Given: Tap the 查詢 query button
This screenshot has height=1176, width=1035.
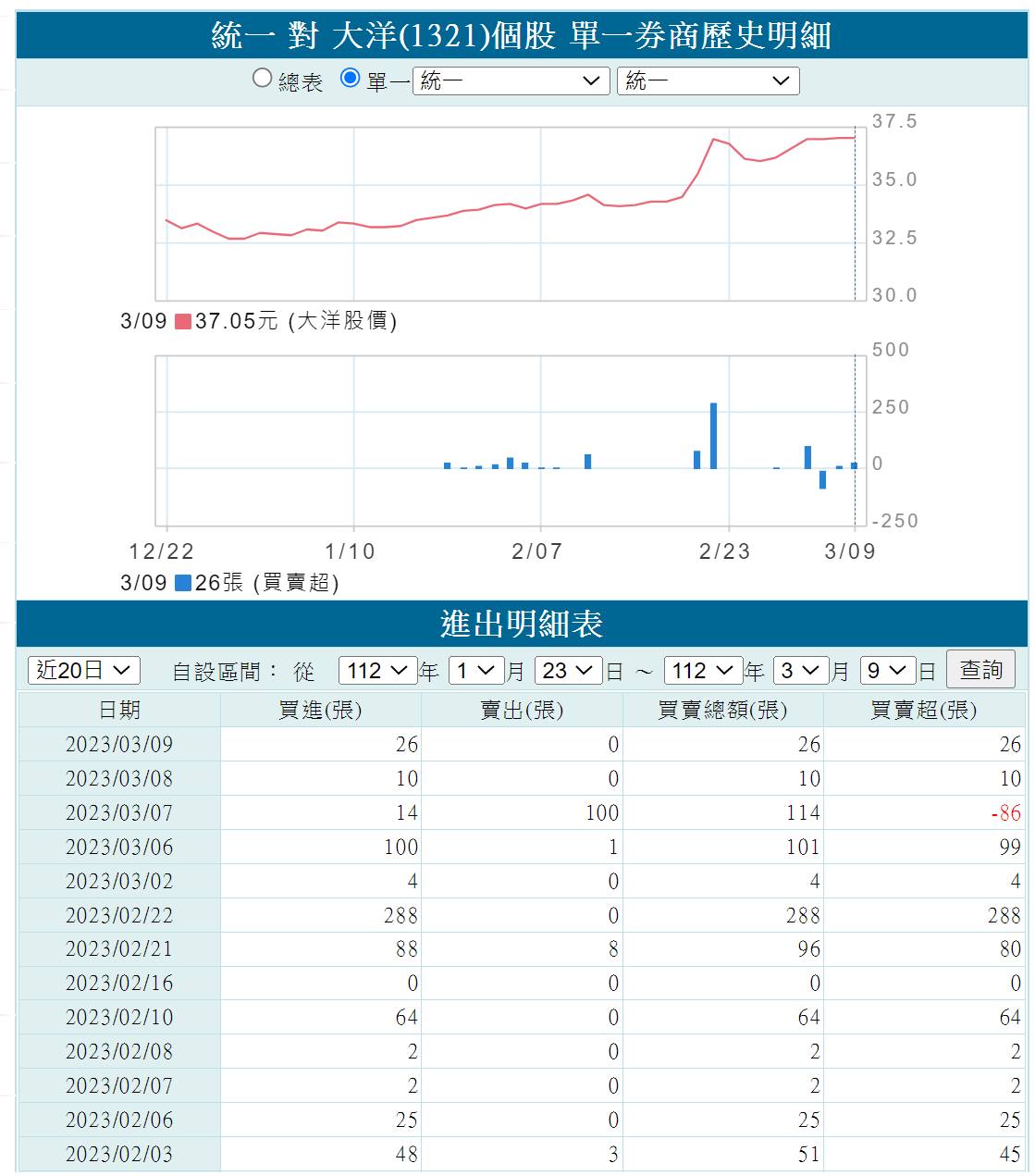Looking at the screenshot, I should pos(980,670).
